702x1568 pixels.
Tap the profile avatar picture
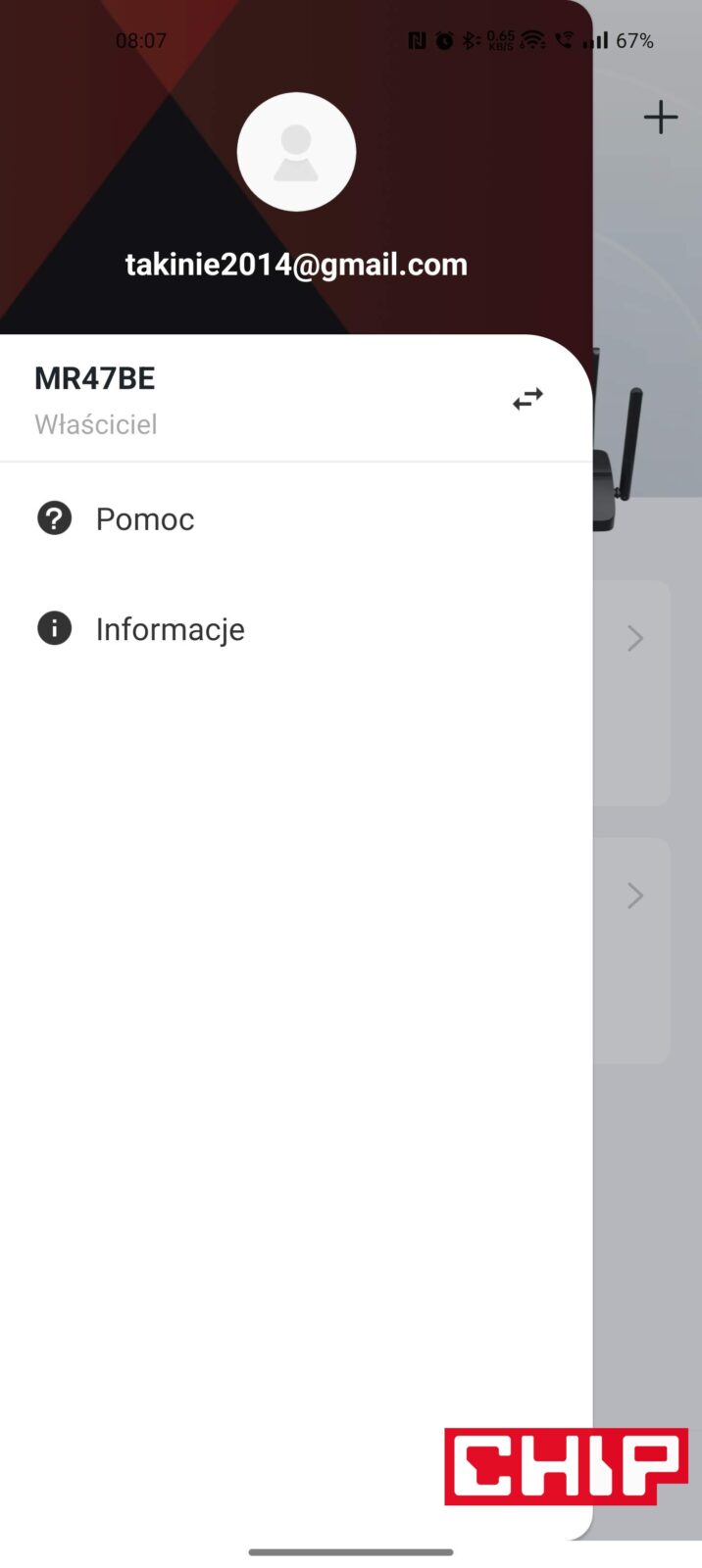(296, 152)
